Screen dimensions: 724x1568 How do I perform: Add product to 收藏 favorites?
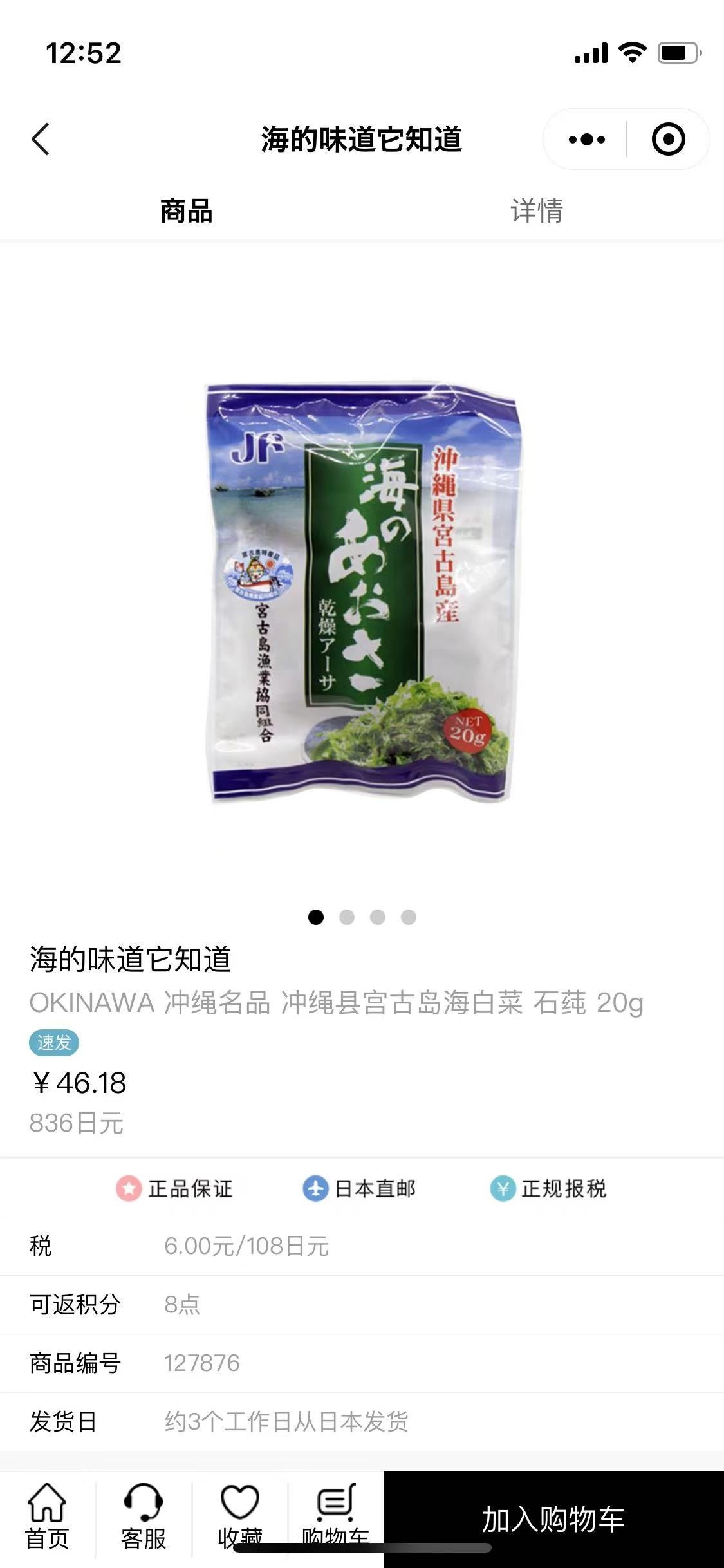tap(239, 1517)
